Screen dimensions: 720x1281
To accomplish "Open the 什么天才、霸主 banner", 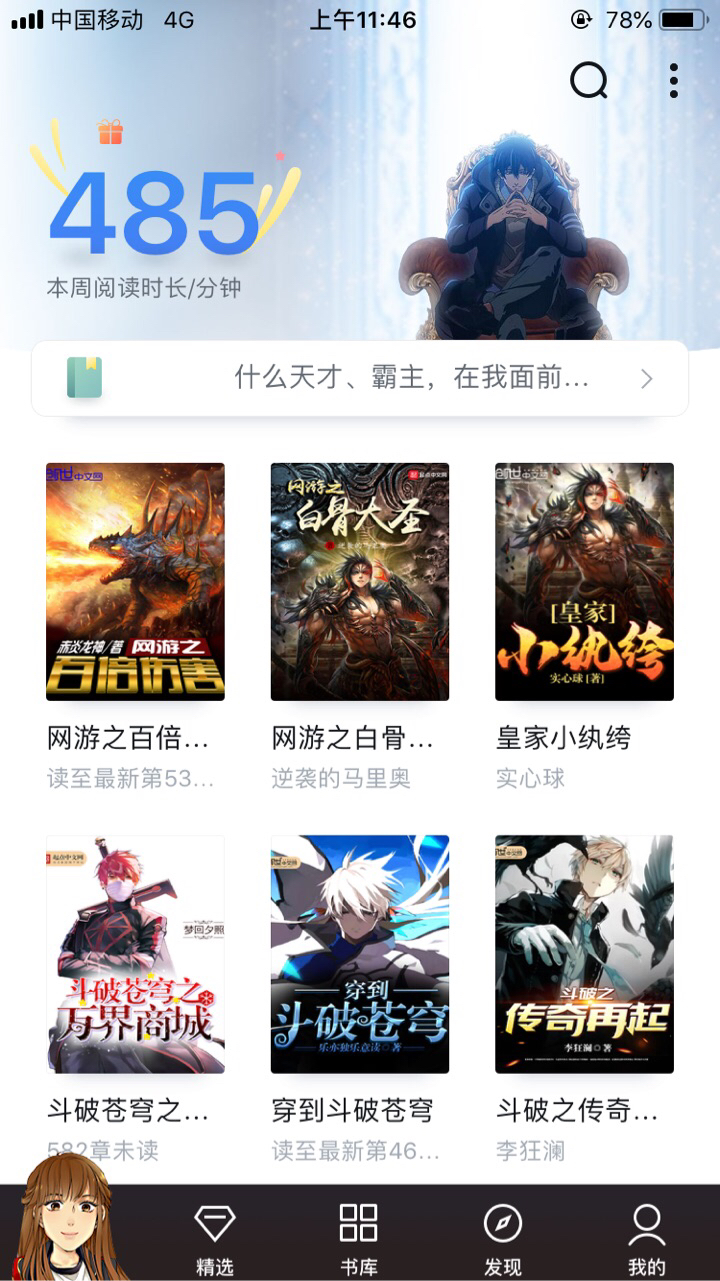I will (x=360, y=378).
